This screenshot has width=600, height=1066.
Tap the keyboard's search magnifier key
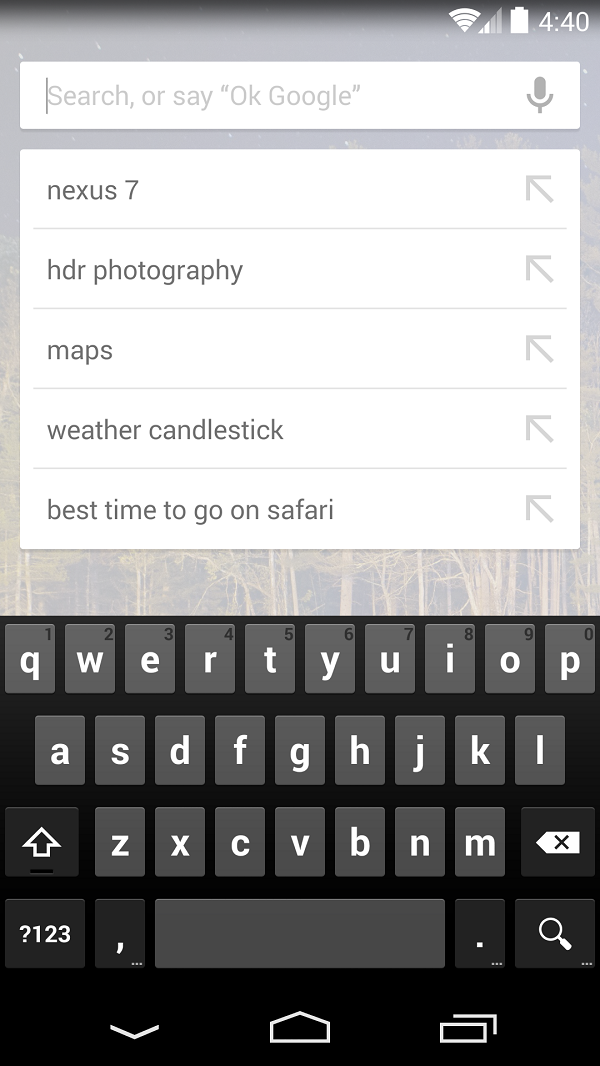click(x=555, y=933)
